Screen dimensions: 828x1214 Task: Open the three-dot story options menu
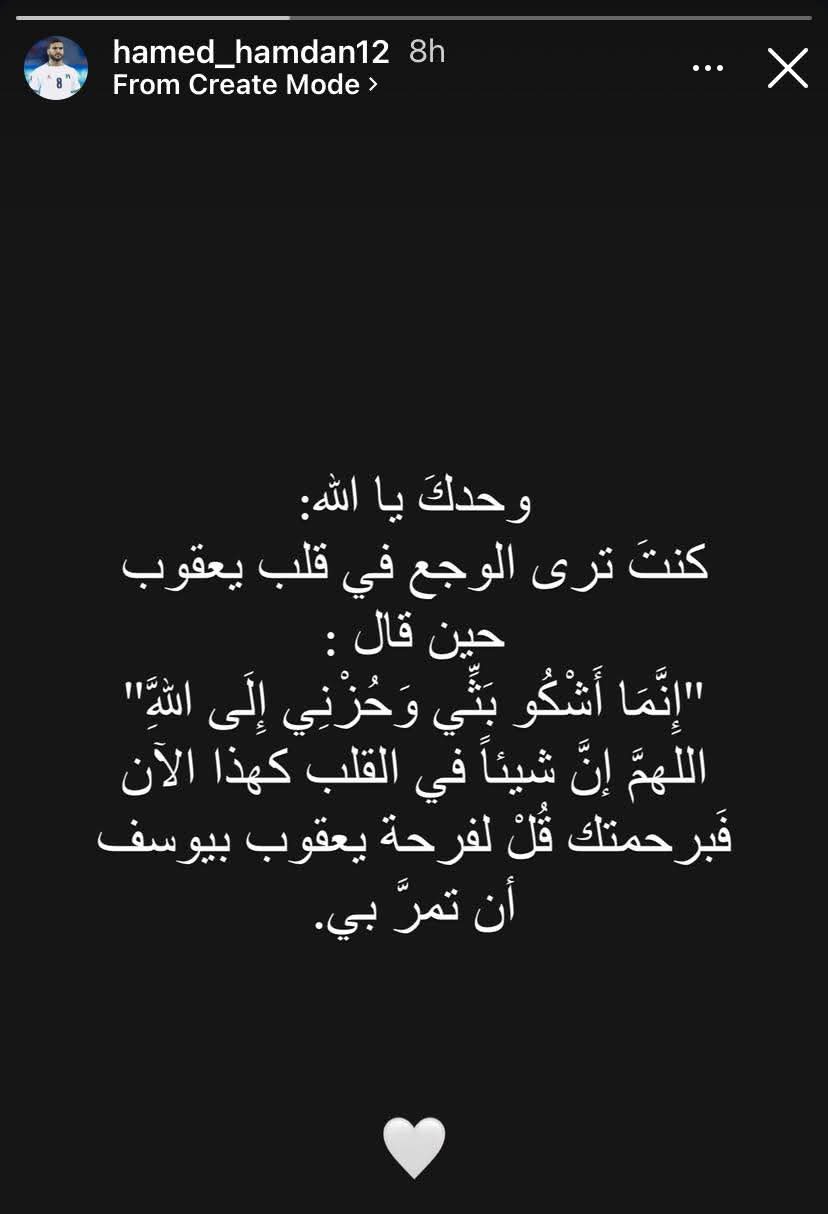[x=708, y=68]
